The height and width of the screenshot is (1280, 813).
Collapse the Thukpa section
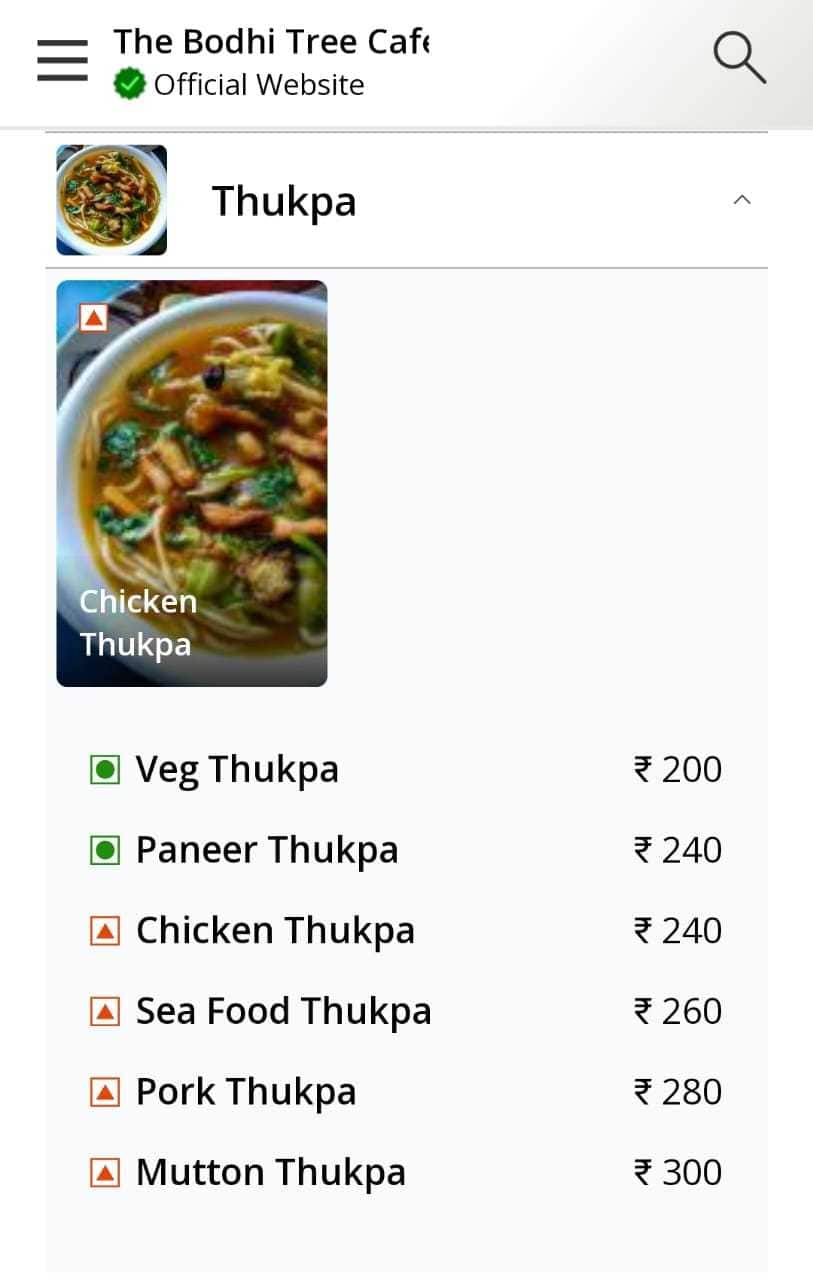pyautogui.click(x=741, y=200)
